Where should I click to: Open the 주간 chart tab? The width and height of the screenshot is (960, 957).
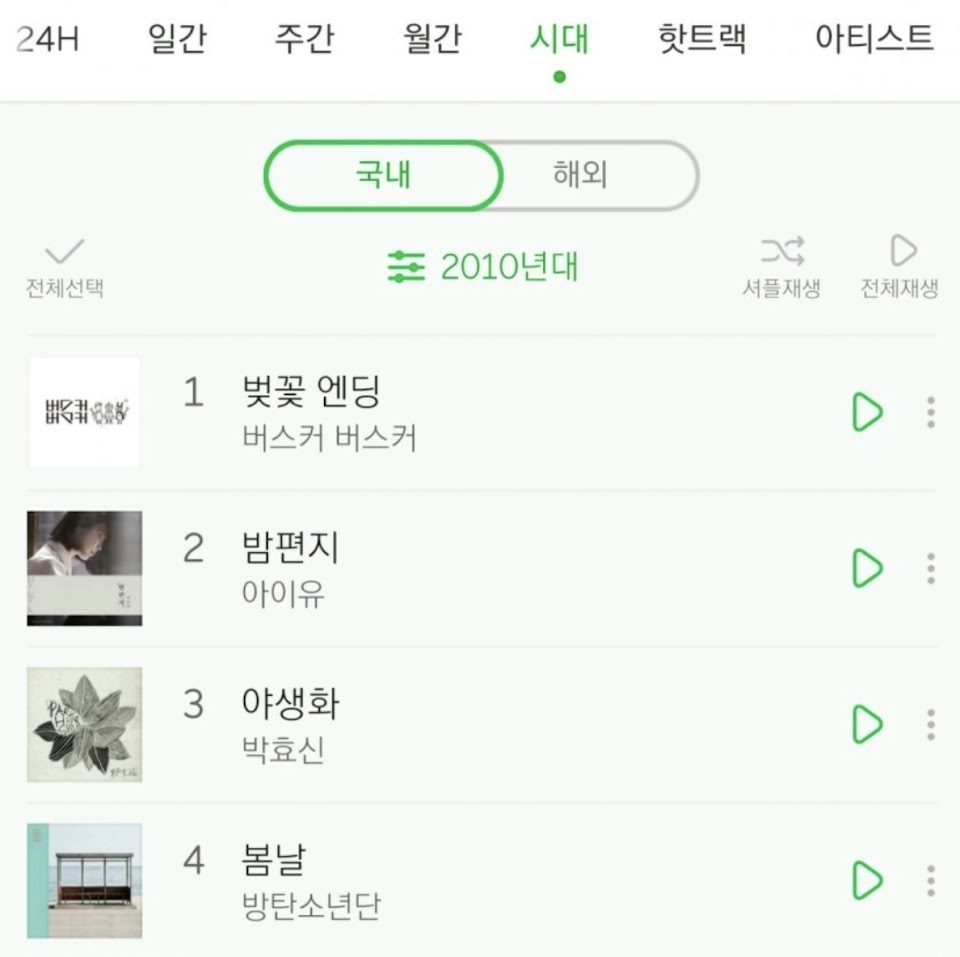pos(305,40)
